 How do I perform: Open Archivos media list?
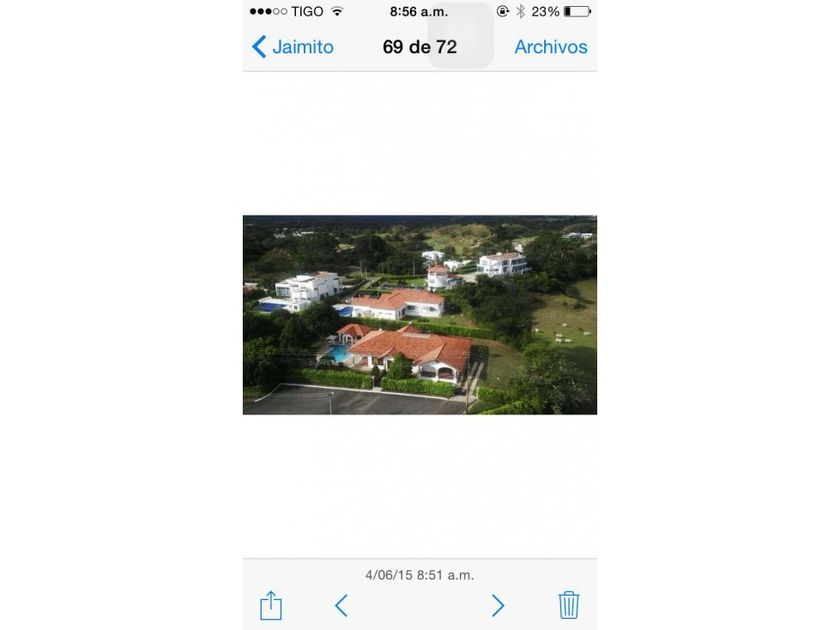[x=551, y=47]
